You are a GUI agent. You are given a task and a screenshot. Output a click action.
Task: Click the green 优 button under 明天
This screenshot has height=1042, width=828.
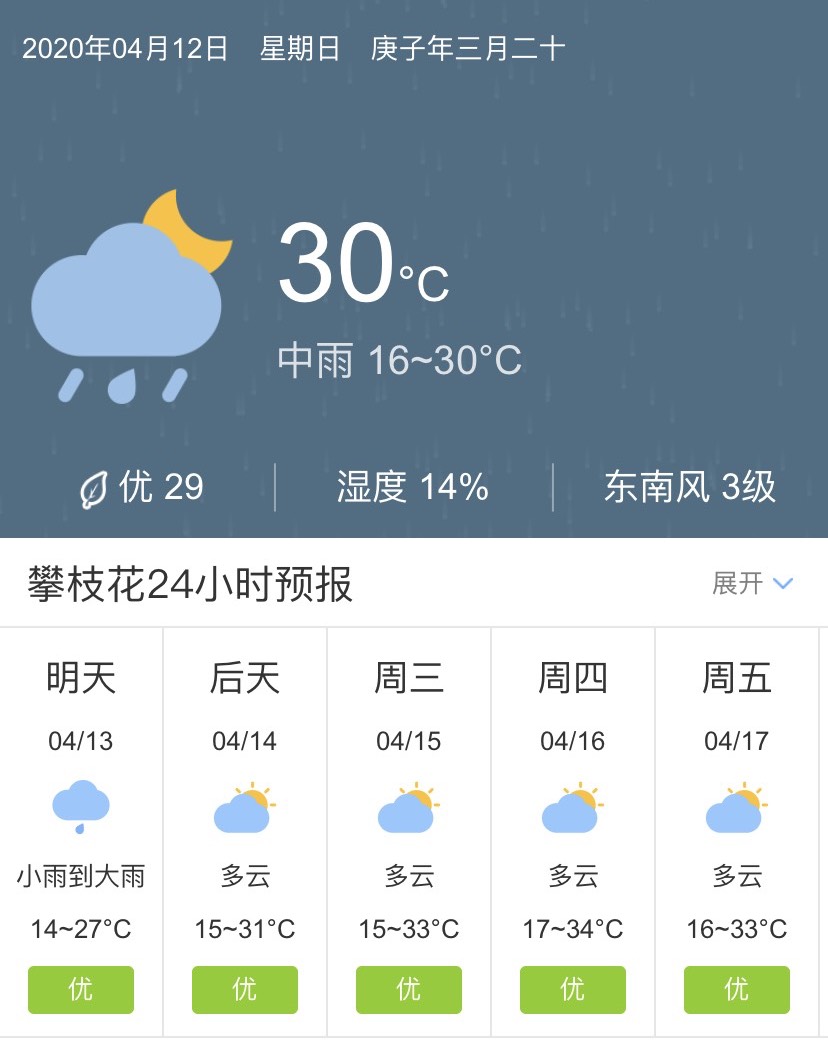(x=80, y=990)
